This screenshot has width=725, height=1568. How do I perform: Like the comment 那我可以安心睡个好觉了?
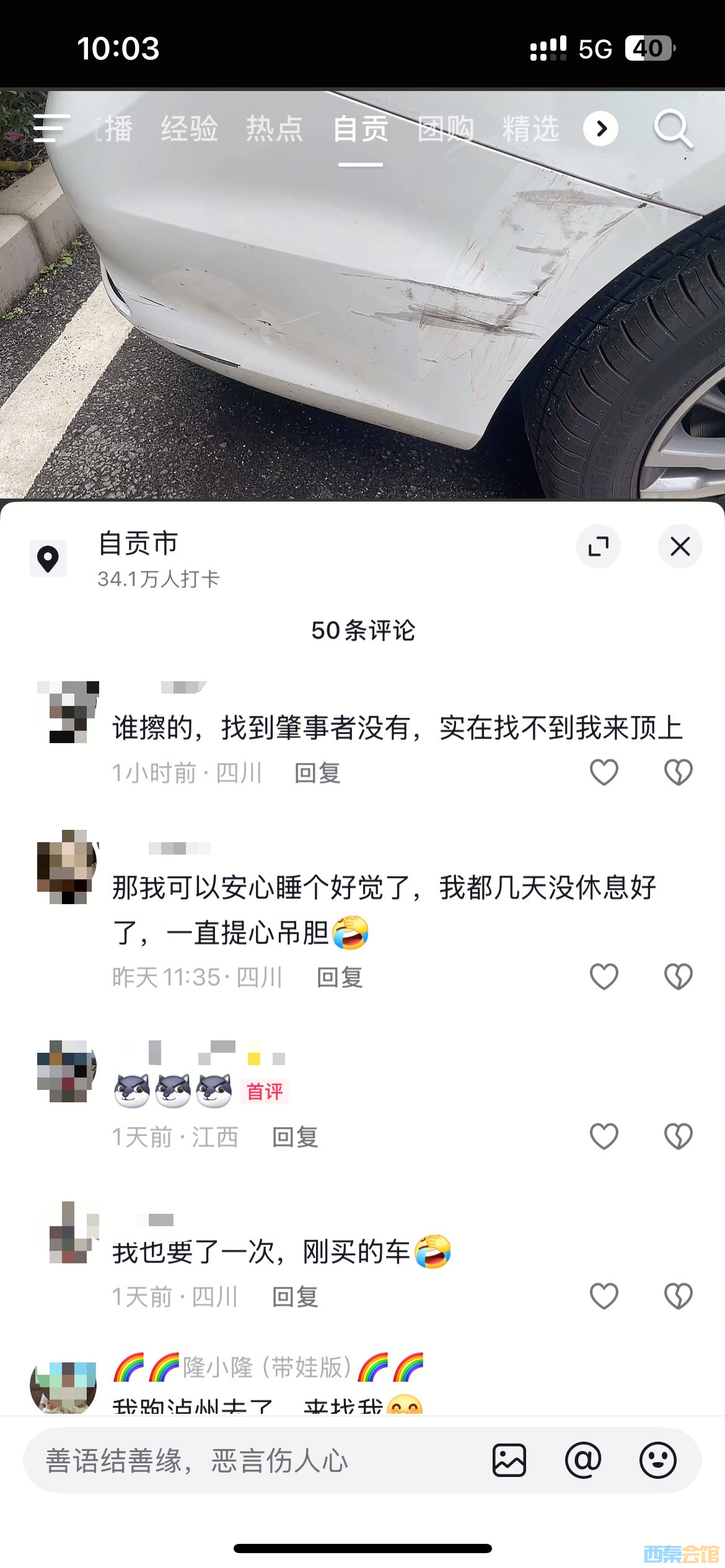(604, 977)
